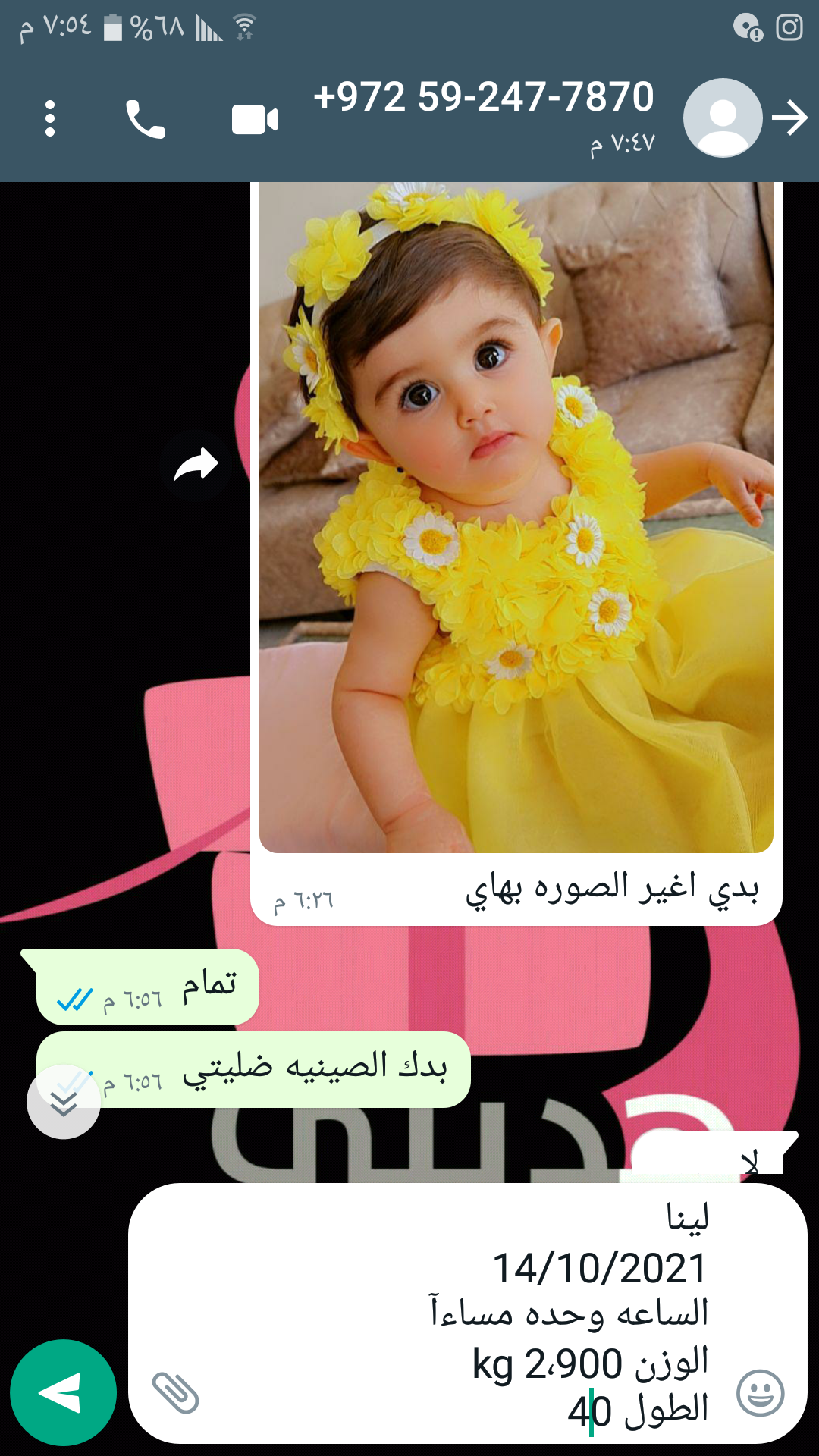Go back using the header arrow
819x1456 pixels.
click(790, 118)
